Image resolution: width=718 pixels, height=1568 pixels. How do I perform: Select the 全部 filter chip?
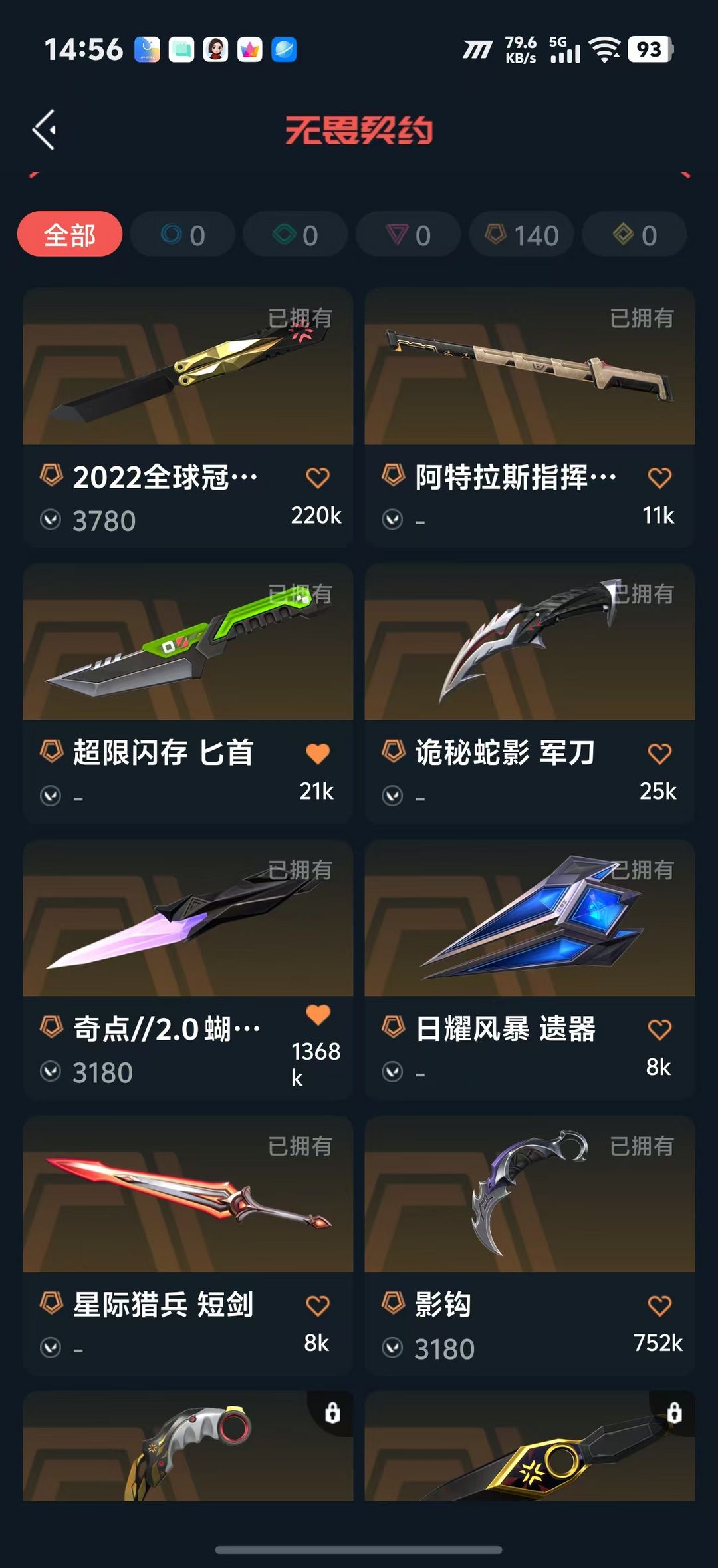70,234
